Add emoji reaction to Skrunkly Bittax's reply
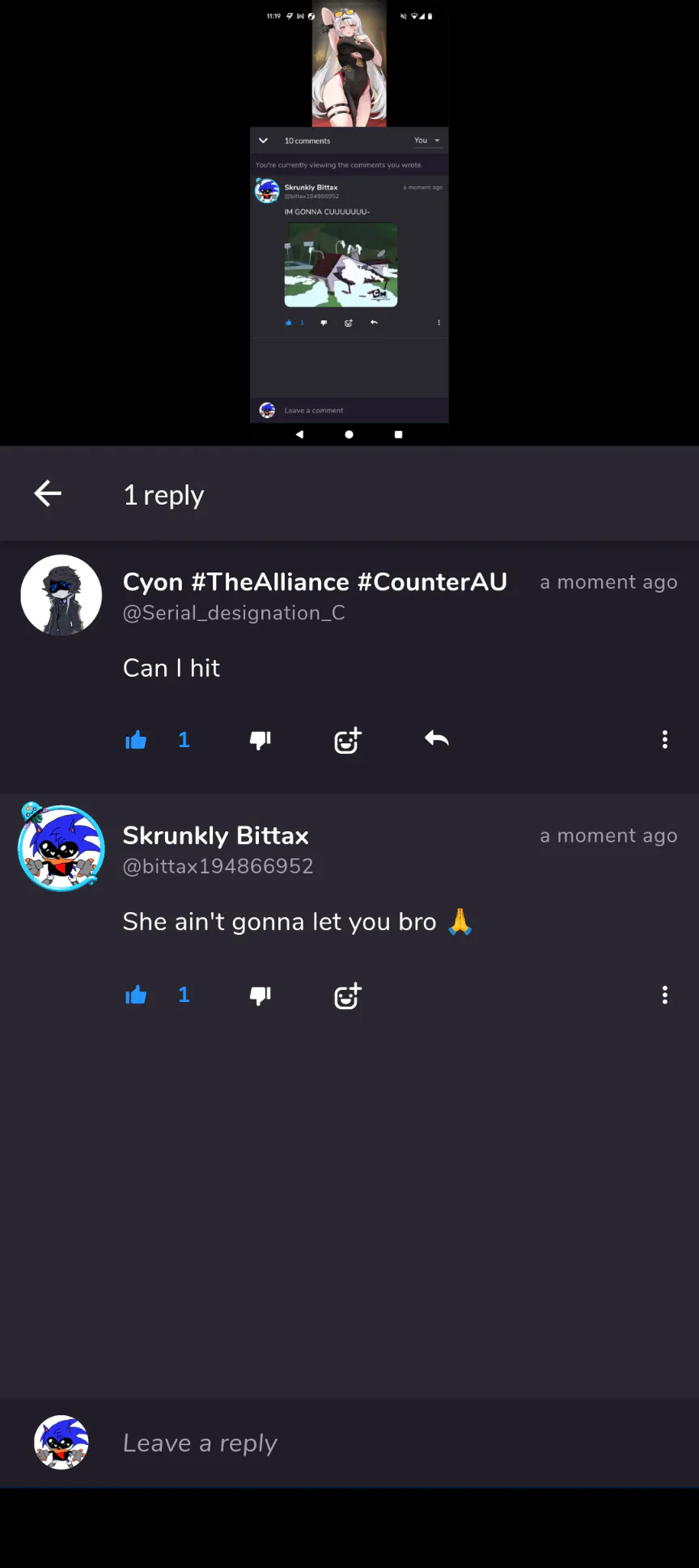699x1568 pixels. (348, 995)
